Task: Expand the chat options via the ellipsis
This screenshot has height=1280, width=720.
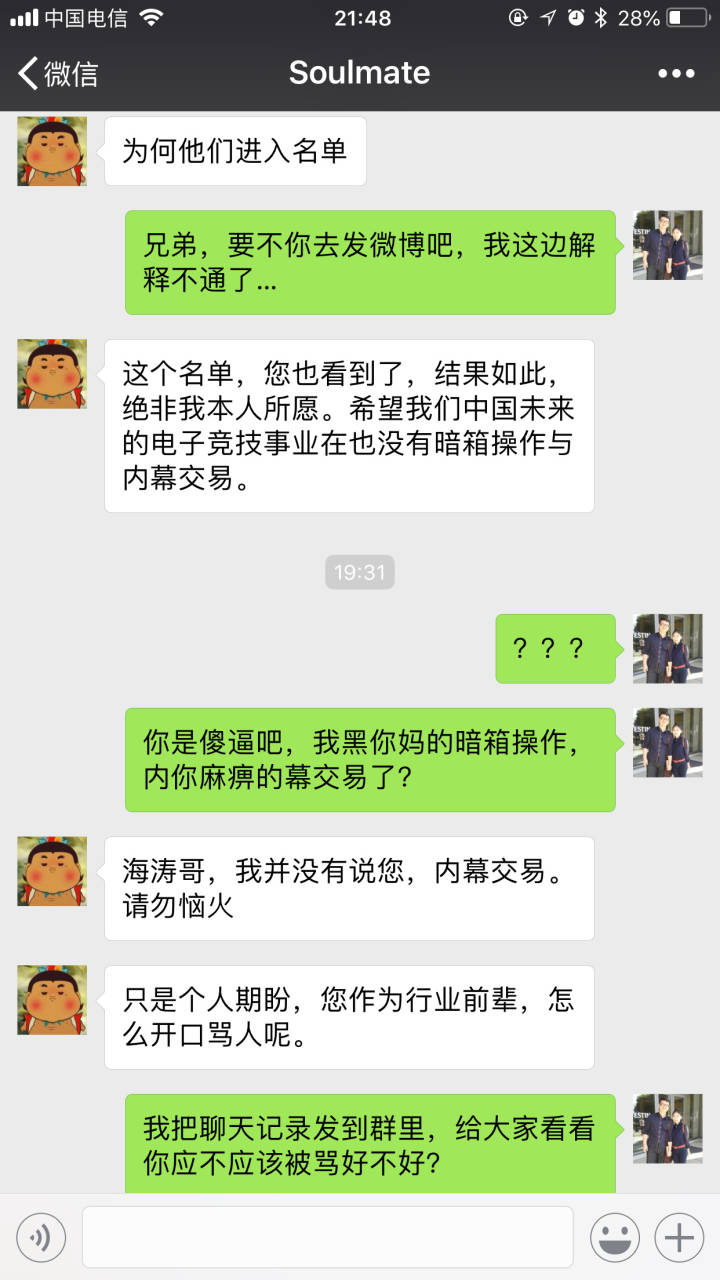Action: click(676, 72)
